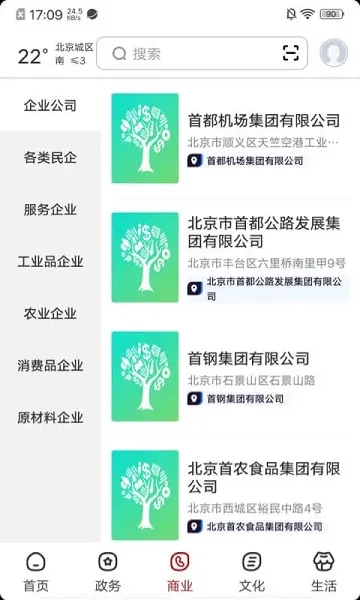Switch to 工业品企业 category
Image resolution: width=360 pixels, height=600 pixels.
click(x=50, y=261)
